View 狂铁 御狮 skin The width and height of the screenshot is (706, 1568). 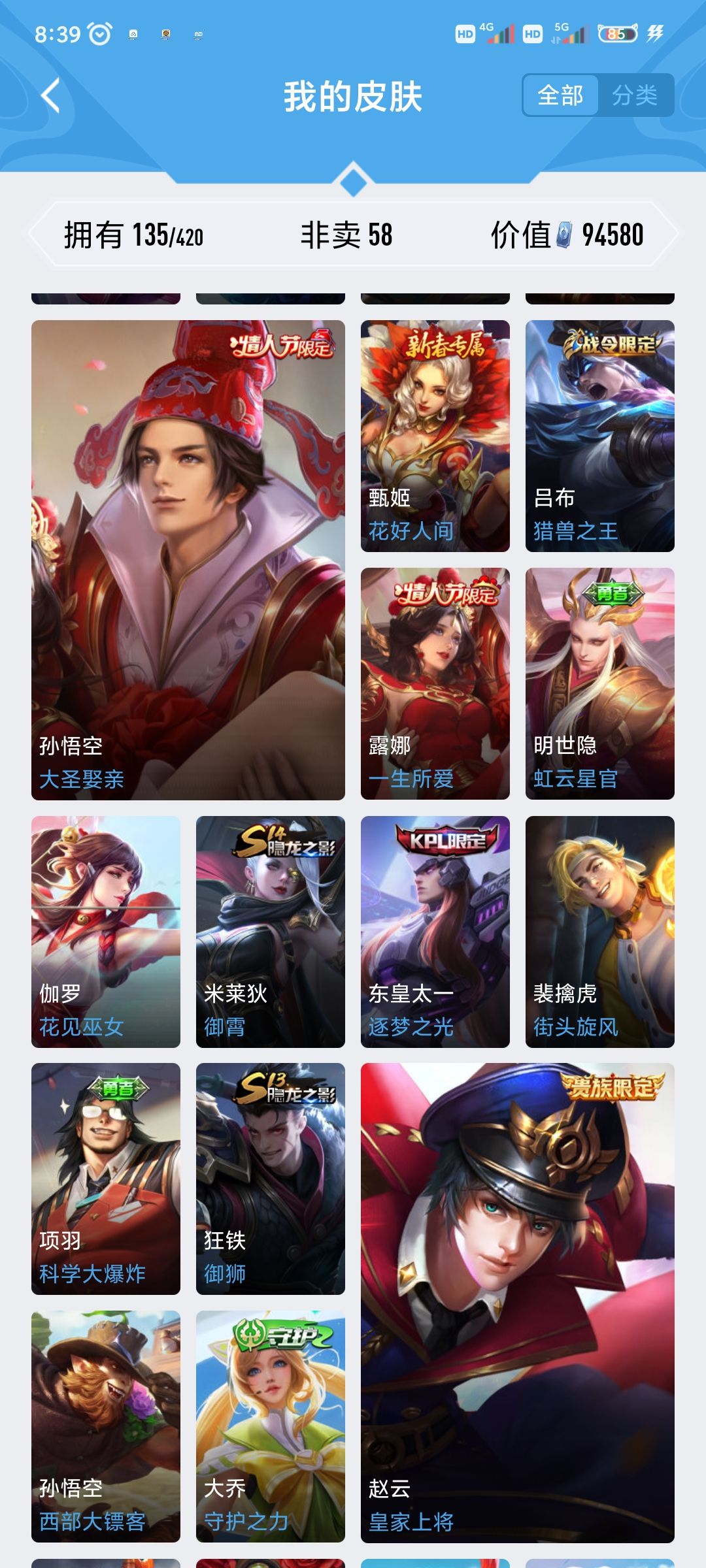270,1179
